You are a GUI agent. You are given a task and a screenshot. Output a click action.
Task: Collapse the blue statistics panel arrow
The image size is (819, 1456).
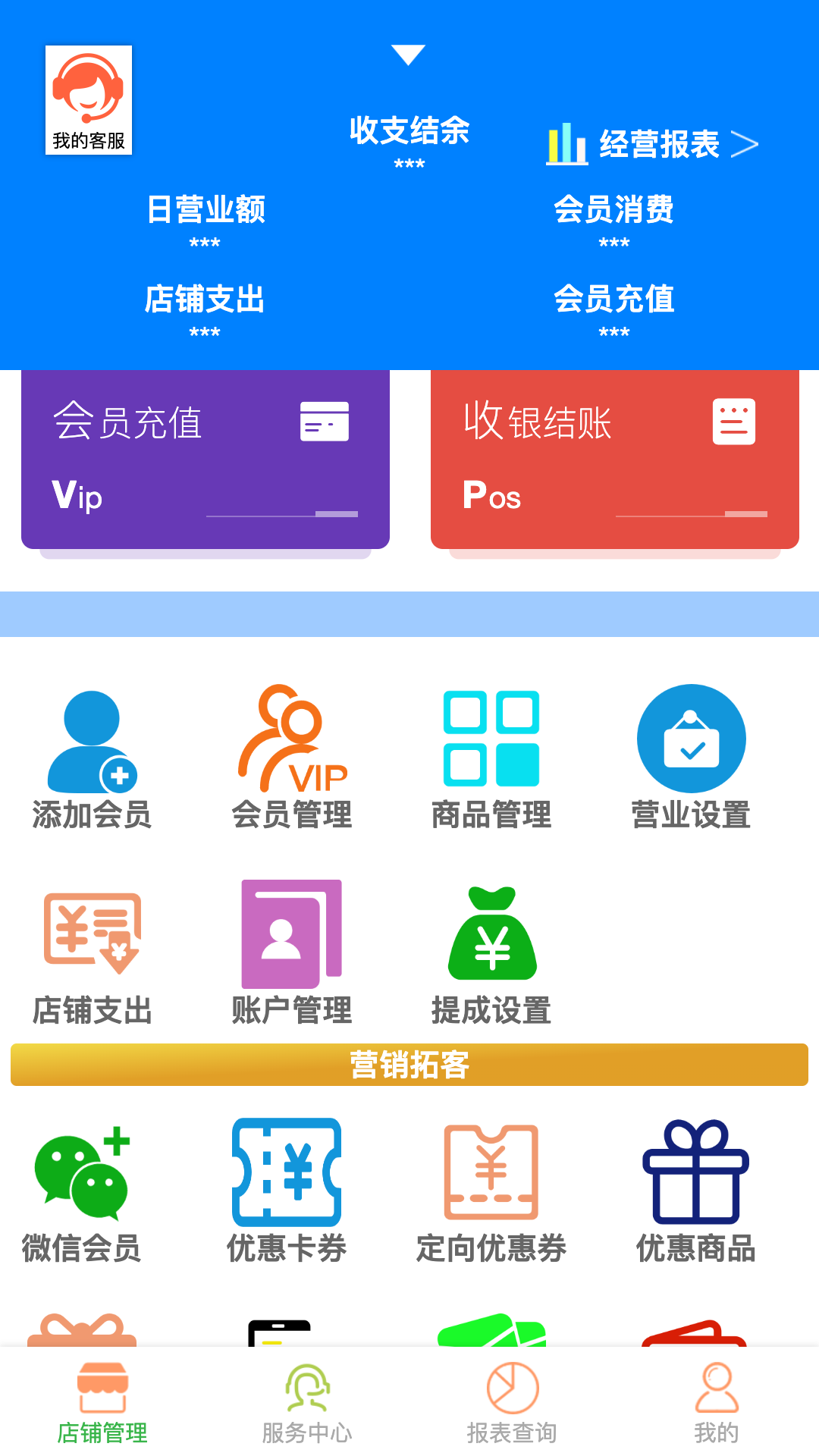(409, 55)
